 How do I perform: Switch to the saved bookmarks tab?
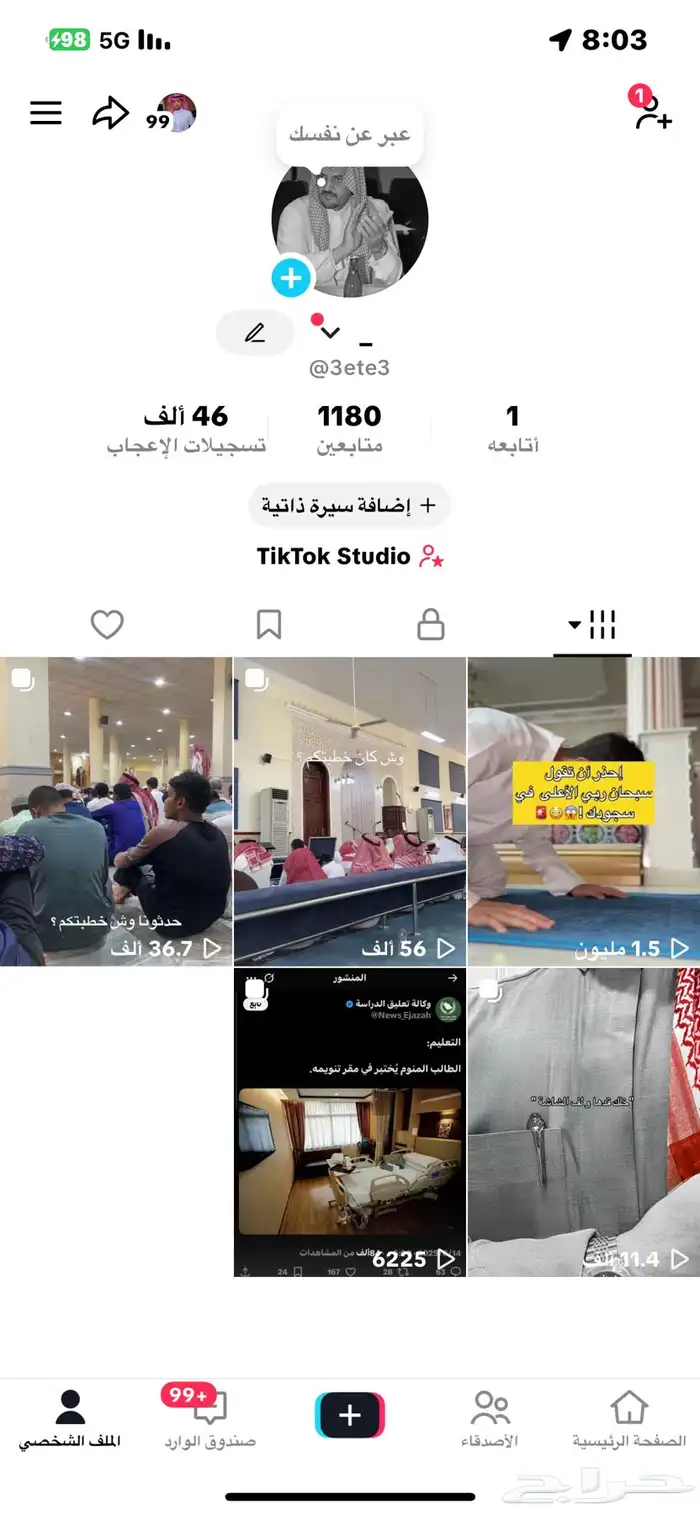pyautogui.click(x=268, y=625)
